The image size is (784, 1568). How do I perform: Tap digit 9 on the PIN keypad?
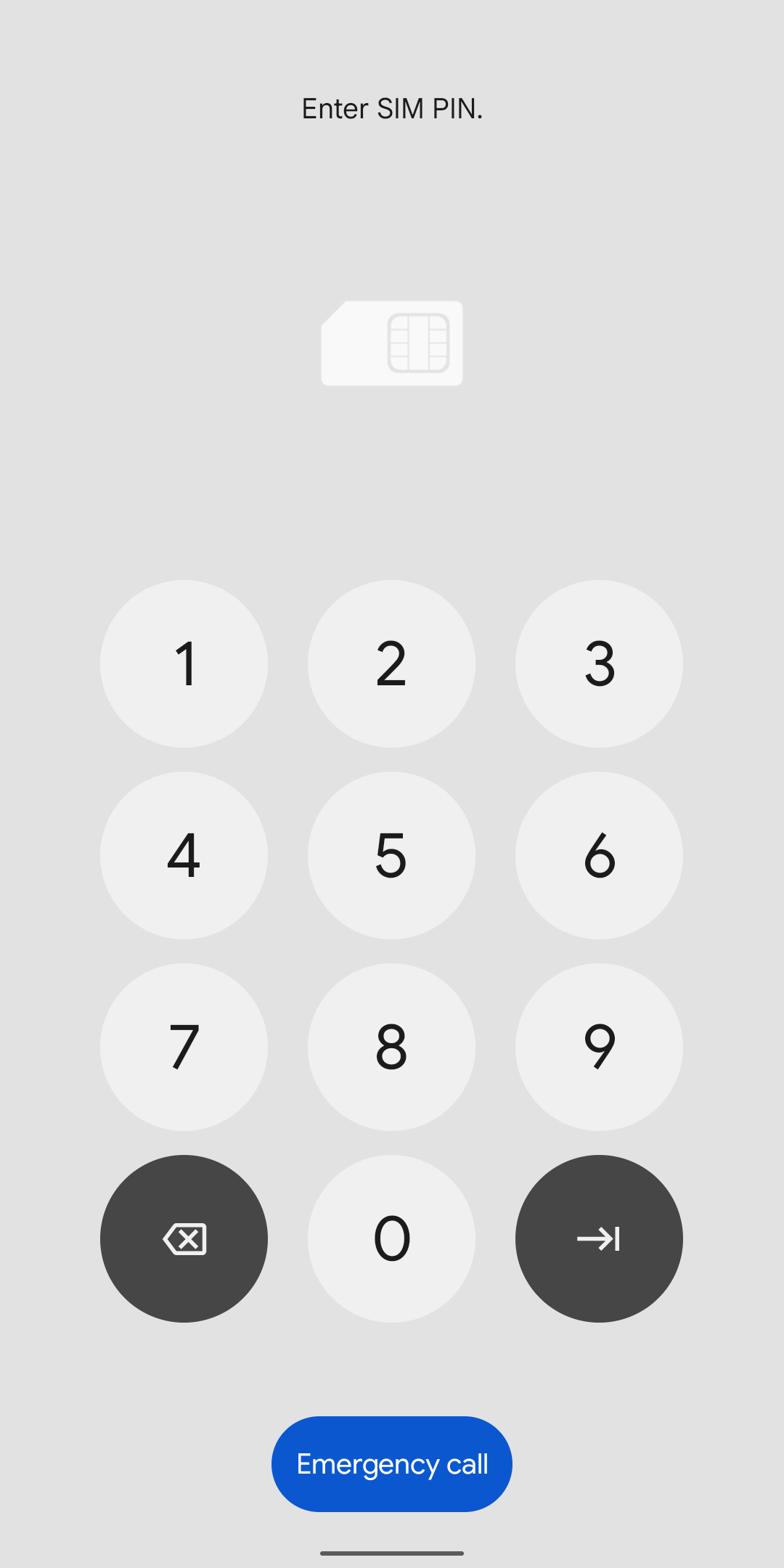tap(599, 1046)
